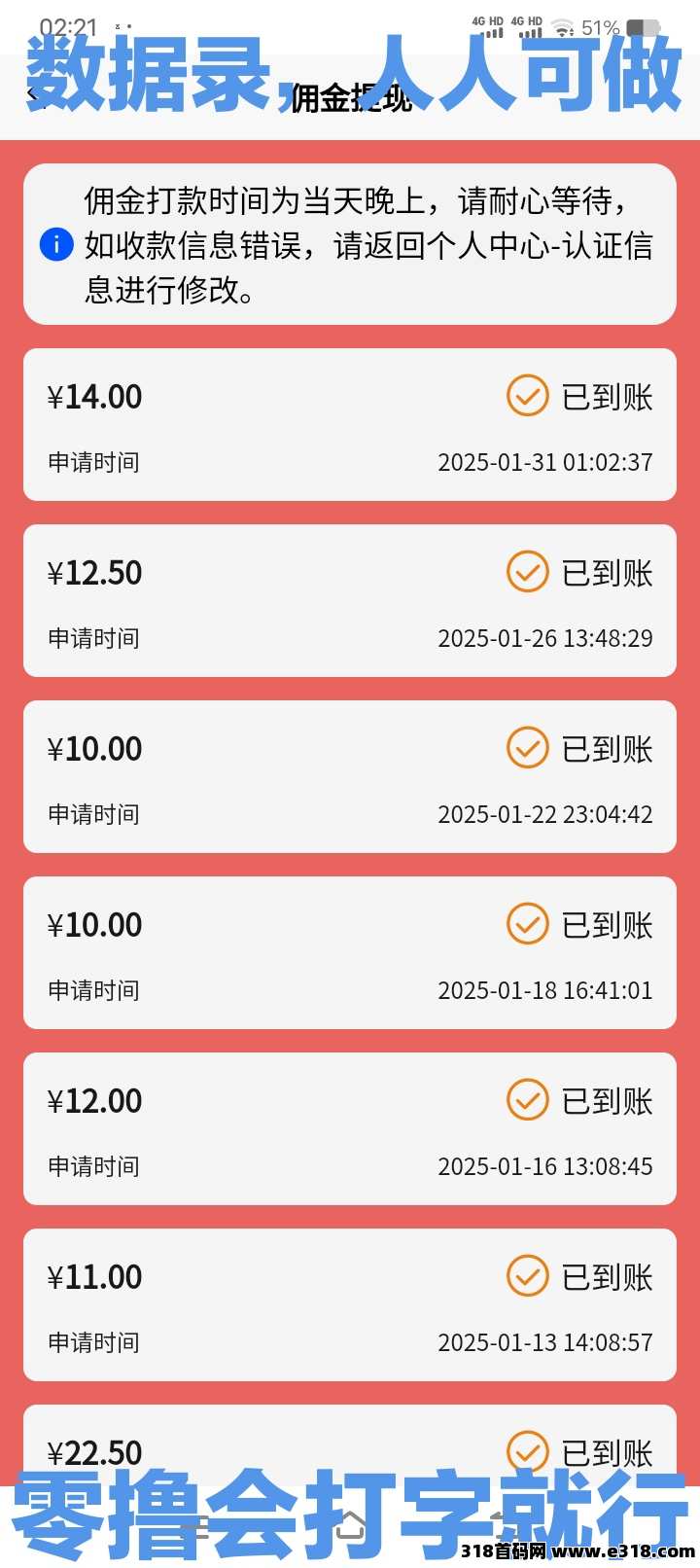The width and height of the screenshot is (700, 1568).
Task: Go back from the 佣金提现 page
Action: (35, 94)
